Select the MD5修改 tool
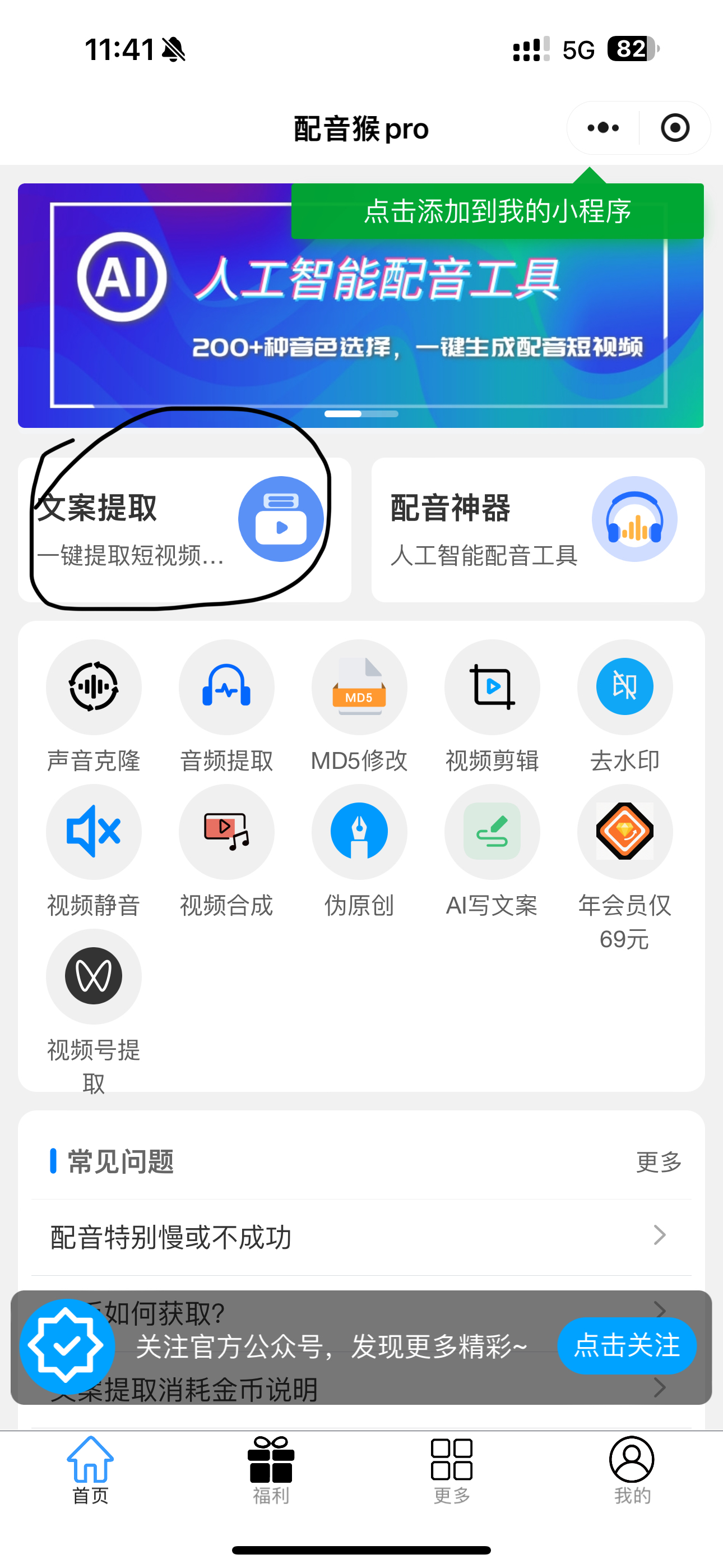 coord(359,686)
